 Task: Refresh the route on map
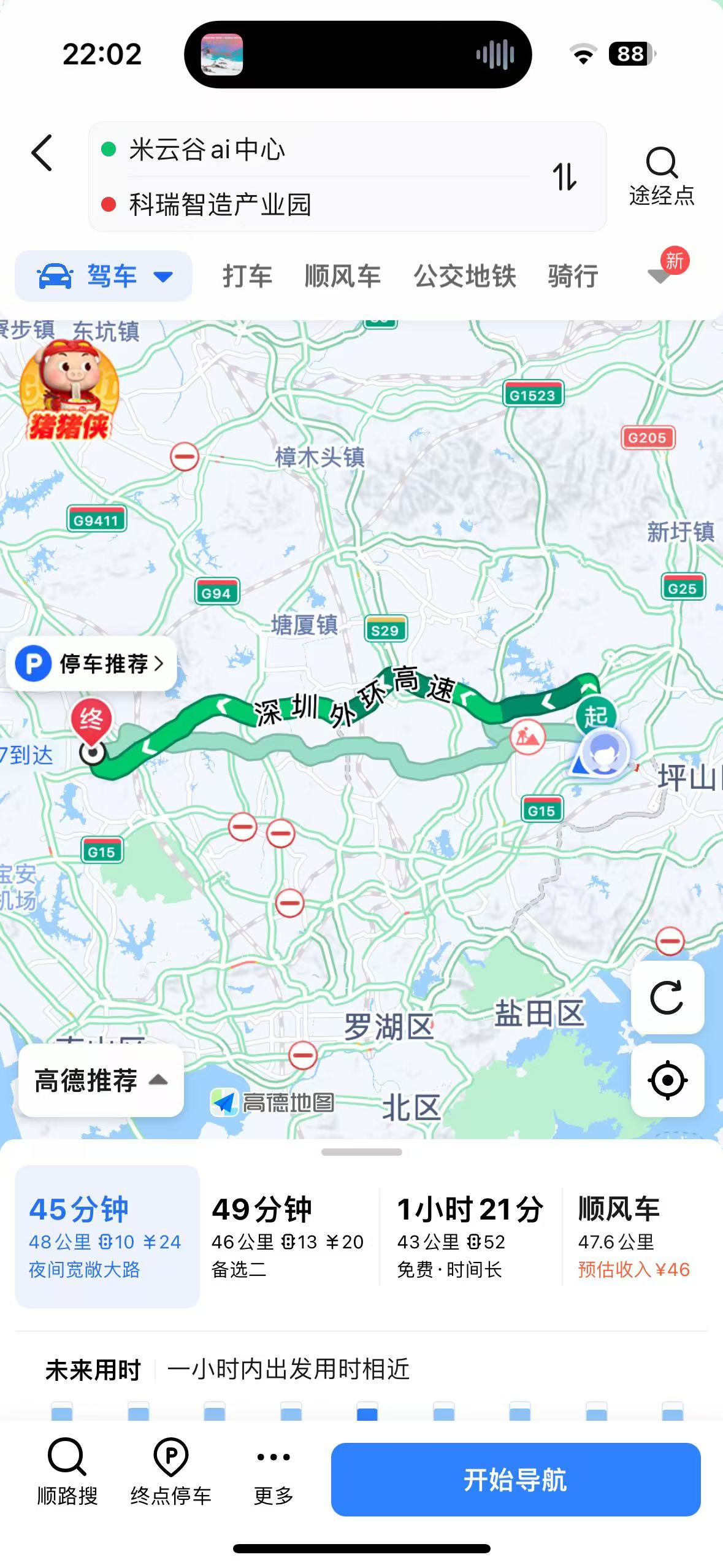click(x=667, y=997)
